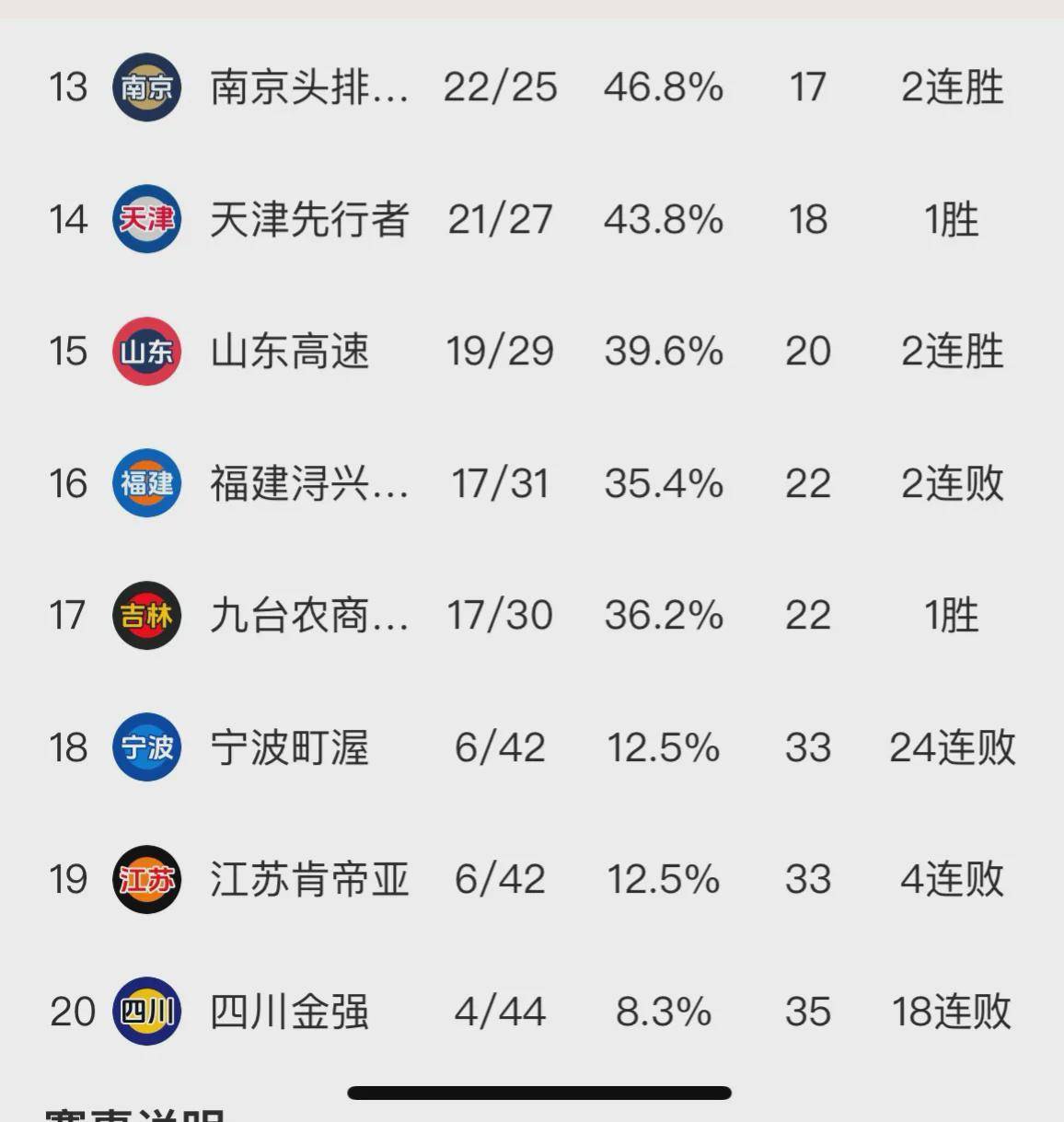Click the 2连胜 streak for 南京头排

point(953,88)
